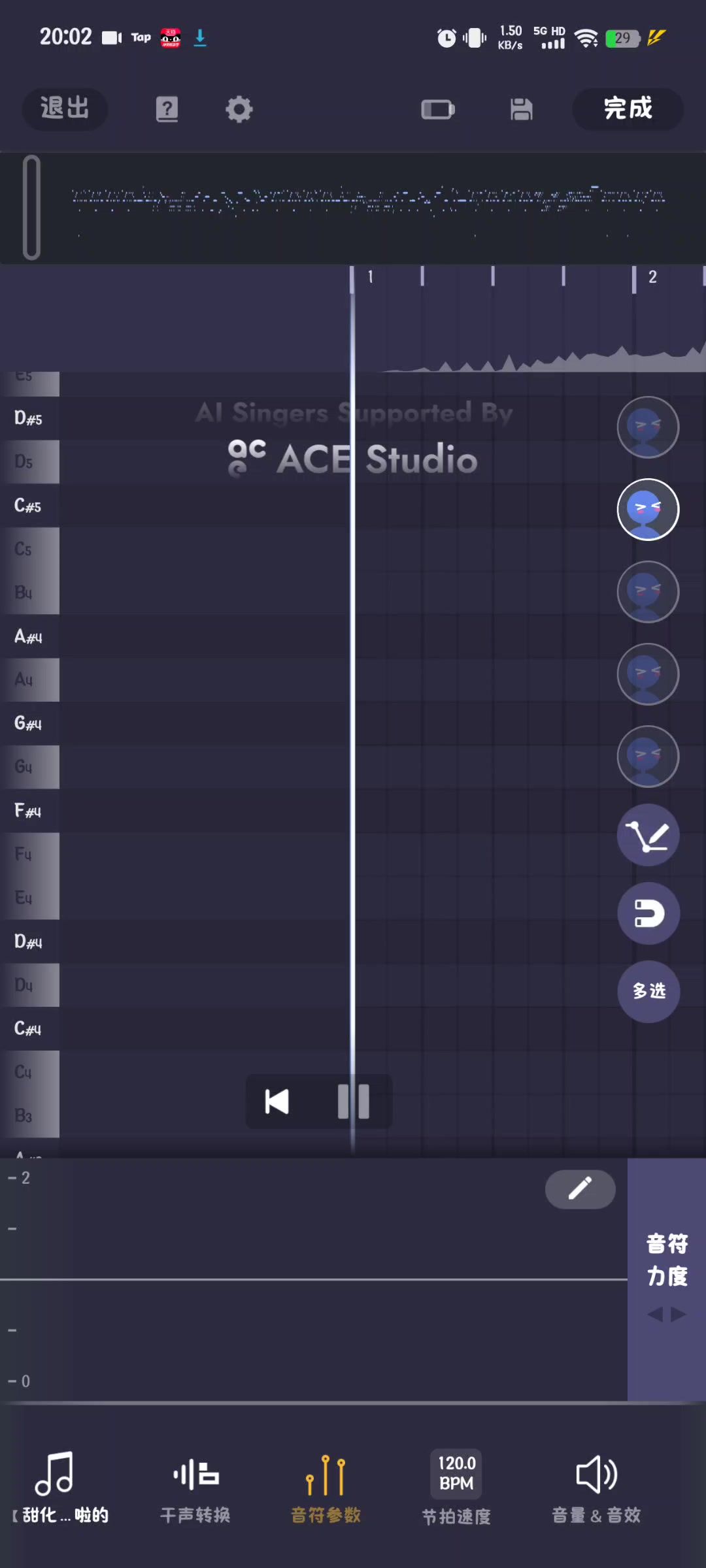The height and width of the screenshot is (1568, 706).
Task: Open the help guide icon
Action: pyautogui.click(x=167, y=109)
